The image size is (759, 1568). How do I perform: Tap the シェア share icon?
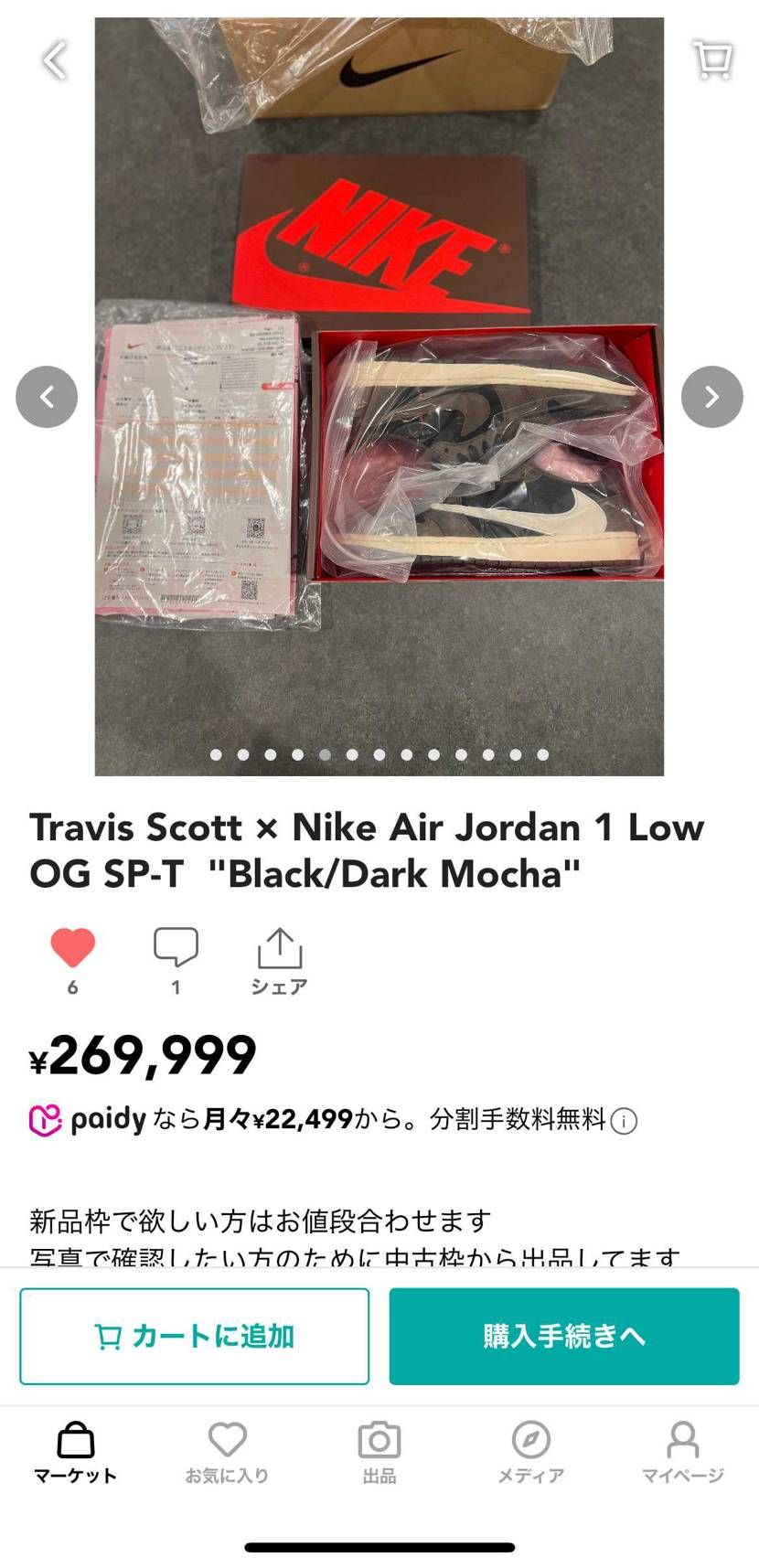pyautogui.click(x=279, y=949)
